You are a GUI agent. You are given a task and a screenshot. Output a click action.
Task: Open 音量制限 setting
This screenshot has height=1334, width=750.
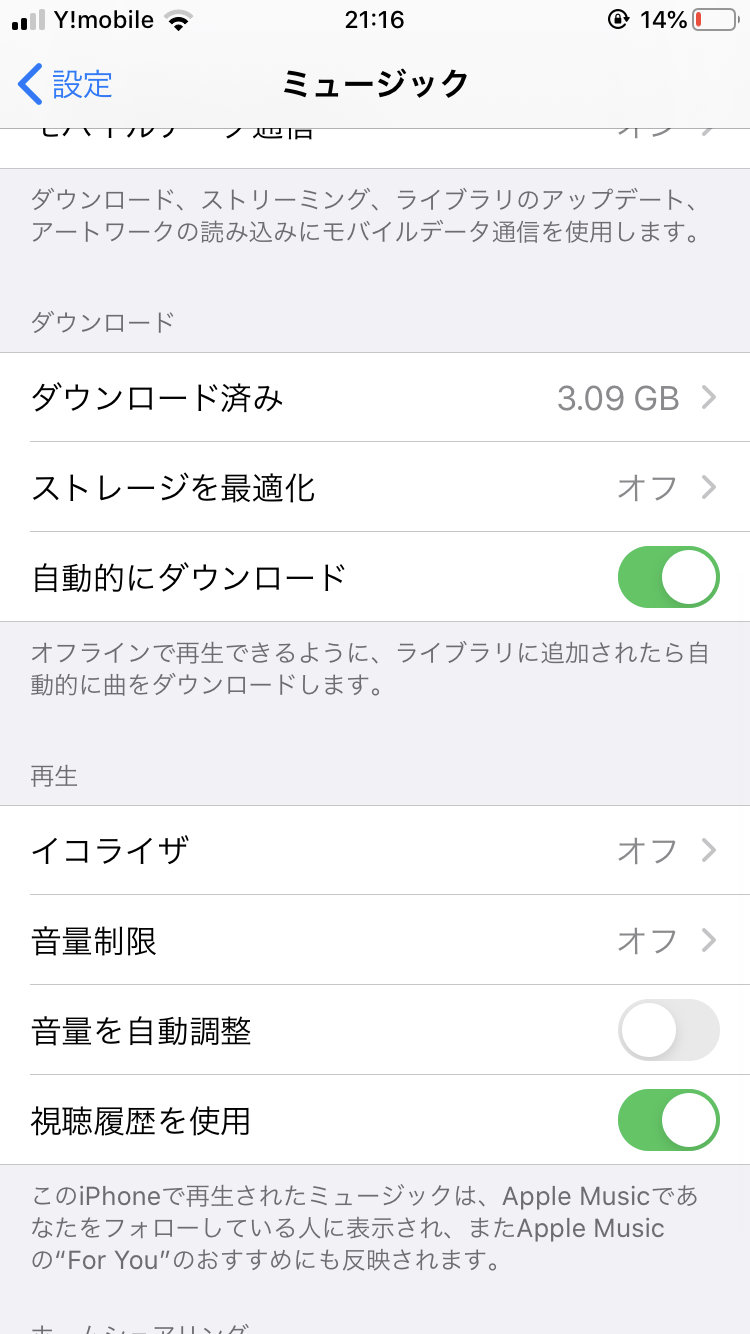coord(375,941)
